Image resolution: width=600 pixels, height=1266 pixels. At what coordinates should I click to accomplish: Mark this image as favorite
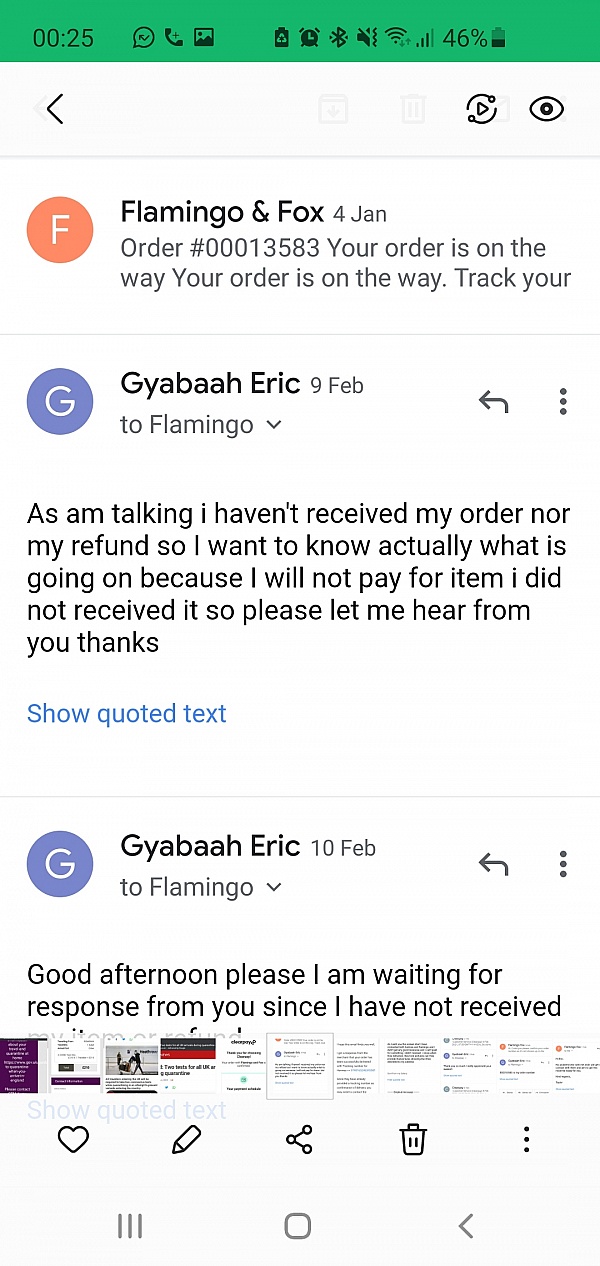73,1139
